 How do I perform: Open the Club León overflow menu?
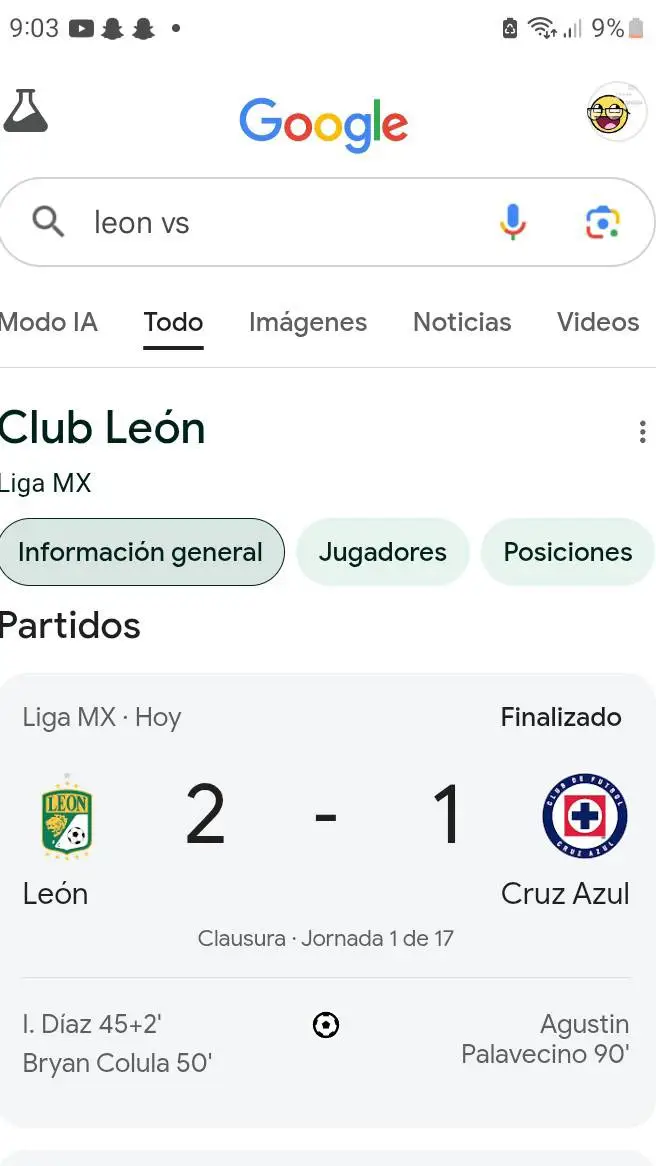[x=642, y=432]
